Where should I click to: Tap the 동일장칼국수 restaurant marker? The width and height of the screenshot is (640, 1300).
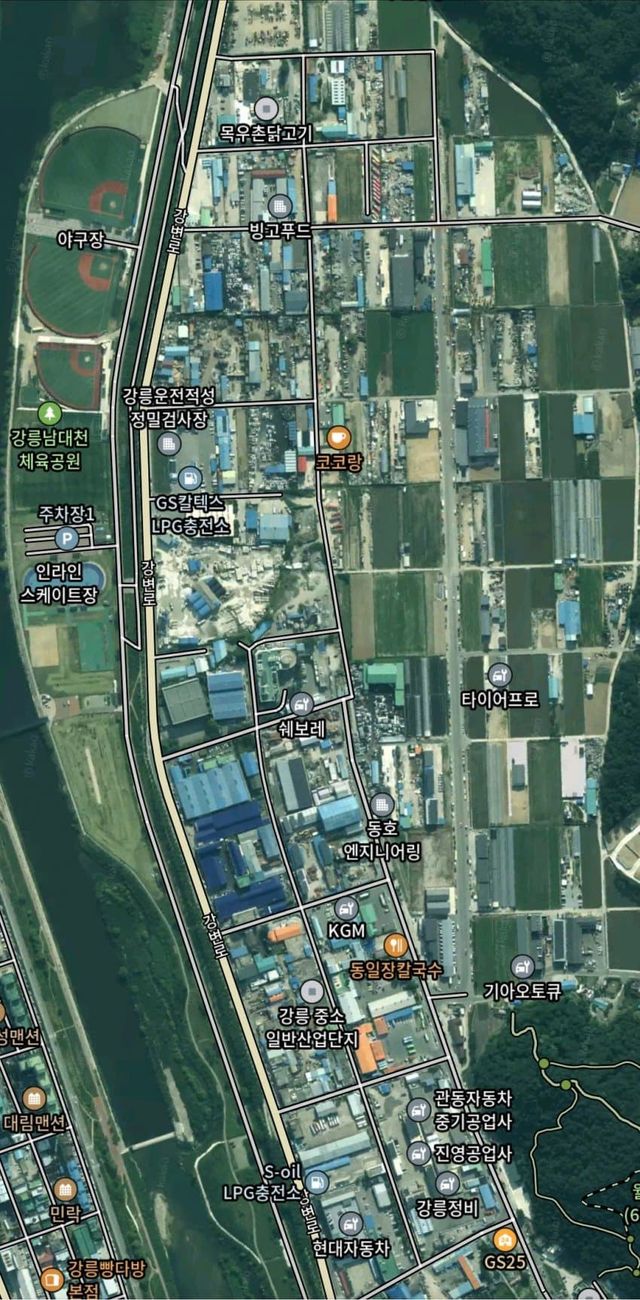(x=396, y=943)
